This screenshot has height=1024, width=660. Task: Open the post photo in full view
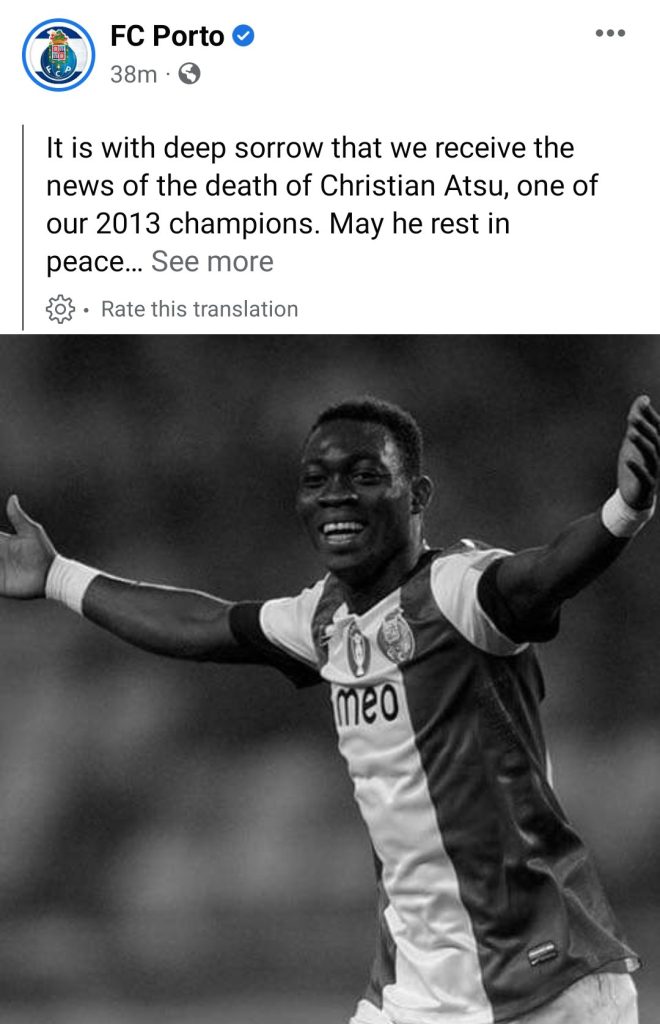[x=330, y=680]
